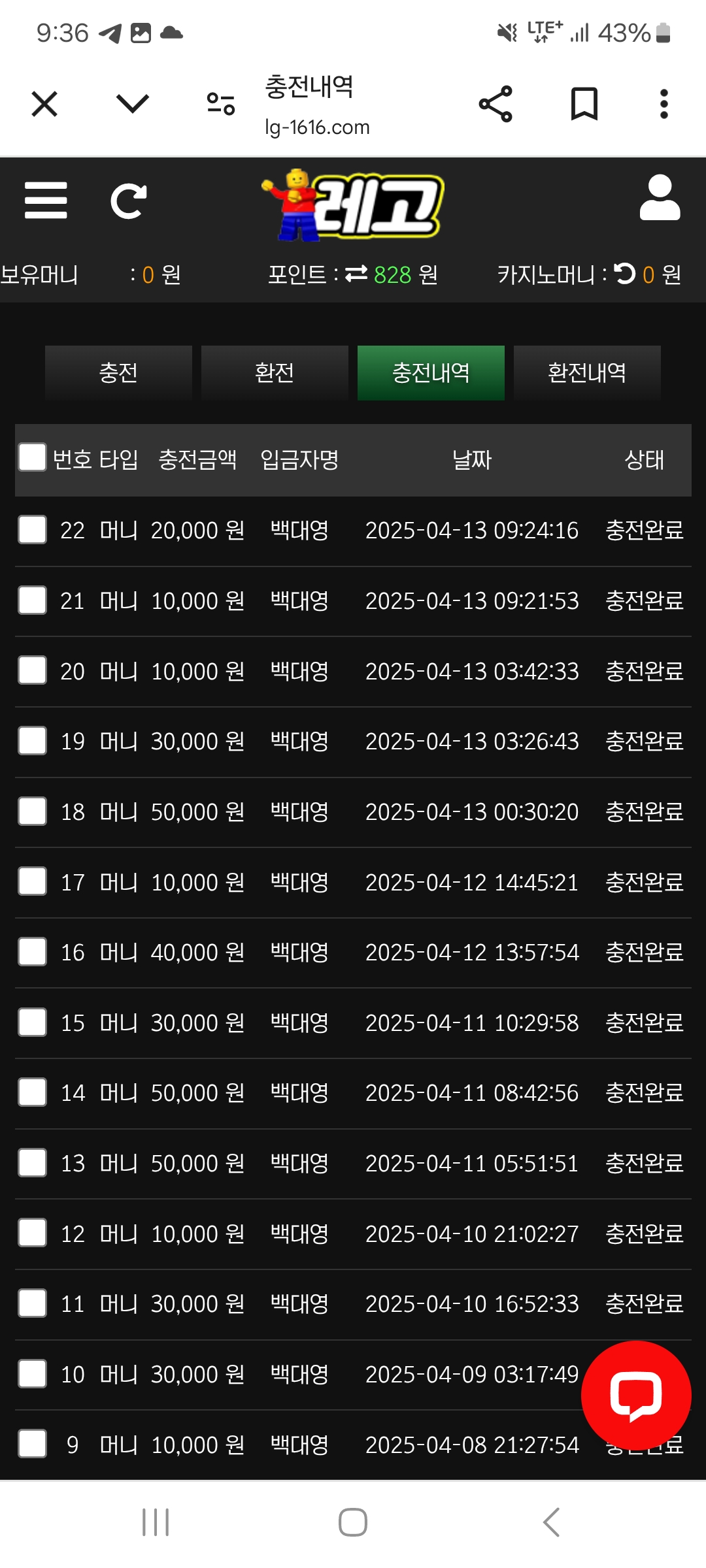Tick the select-all checkbox in the header
Image resolution: width=706 pixels, height=1568 pixels.
tap(33, 457)
